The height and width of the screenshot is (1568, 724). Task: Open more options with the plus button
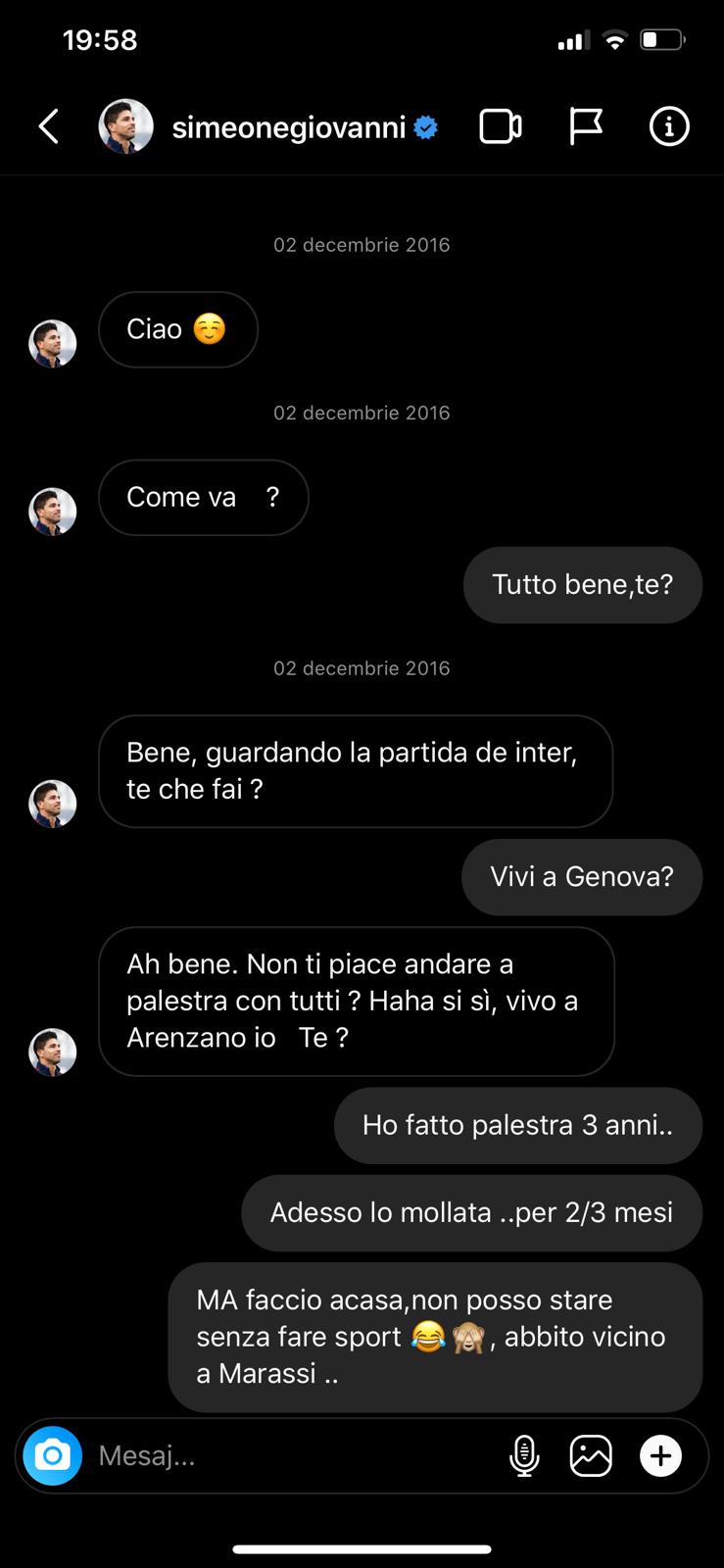(661, 1455)
